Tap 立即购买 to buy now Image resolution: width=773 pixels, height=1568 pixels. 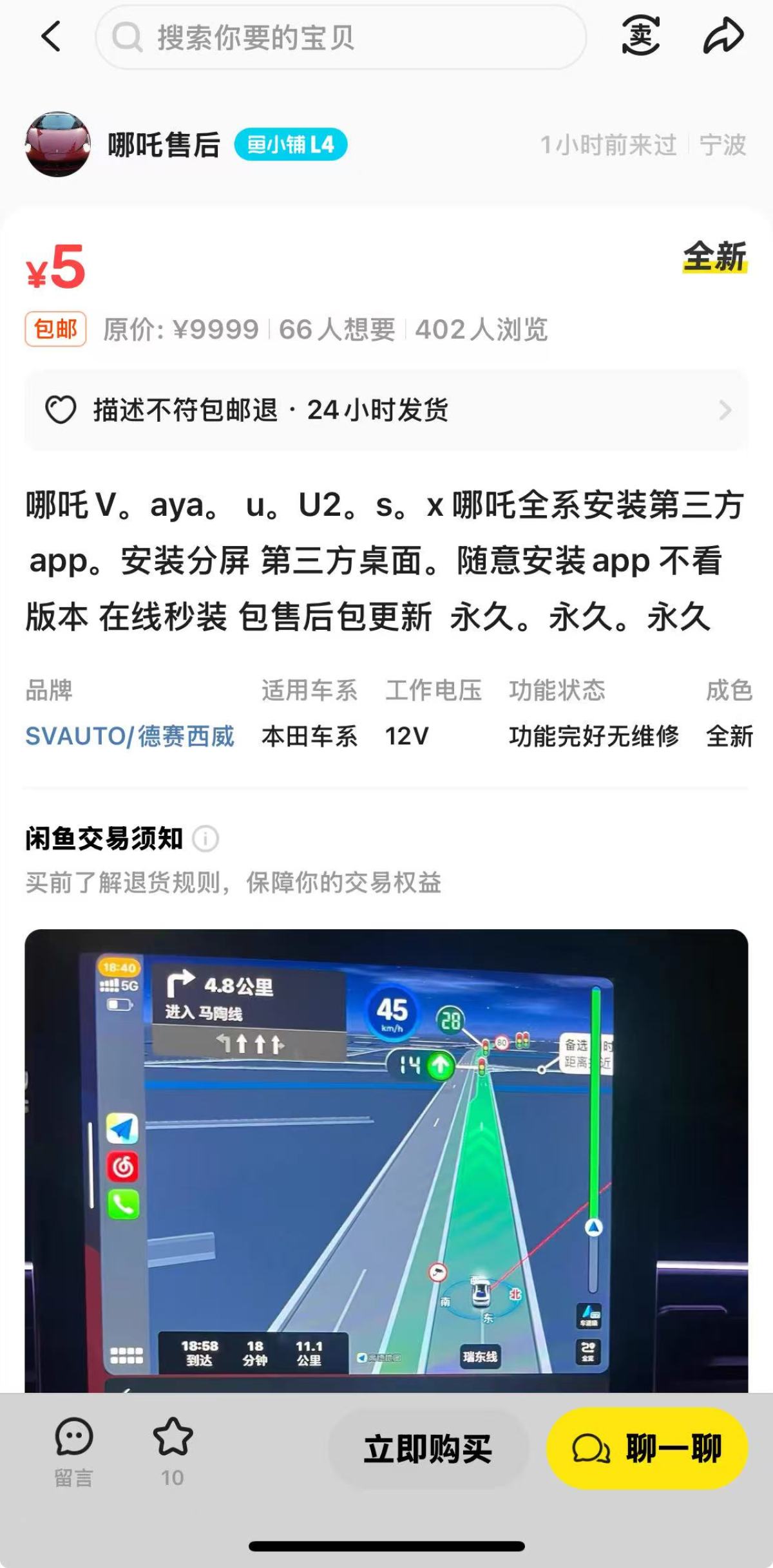pyautogui.click(x=428, y=1450)
